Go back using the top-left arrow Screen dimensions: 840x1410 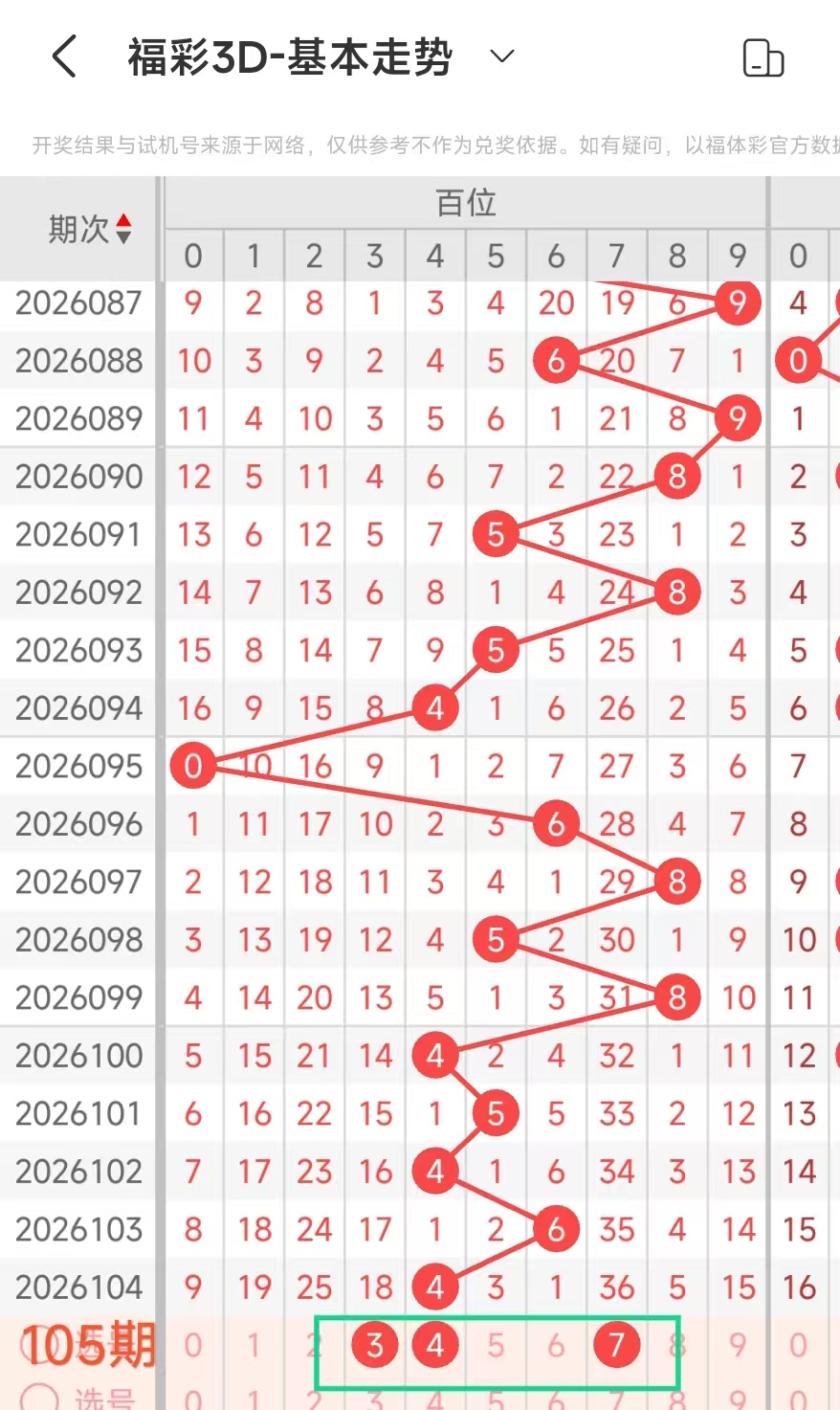(x=64, y=57)
